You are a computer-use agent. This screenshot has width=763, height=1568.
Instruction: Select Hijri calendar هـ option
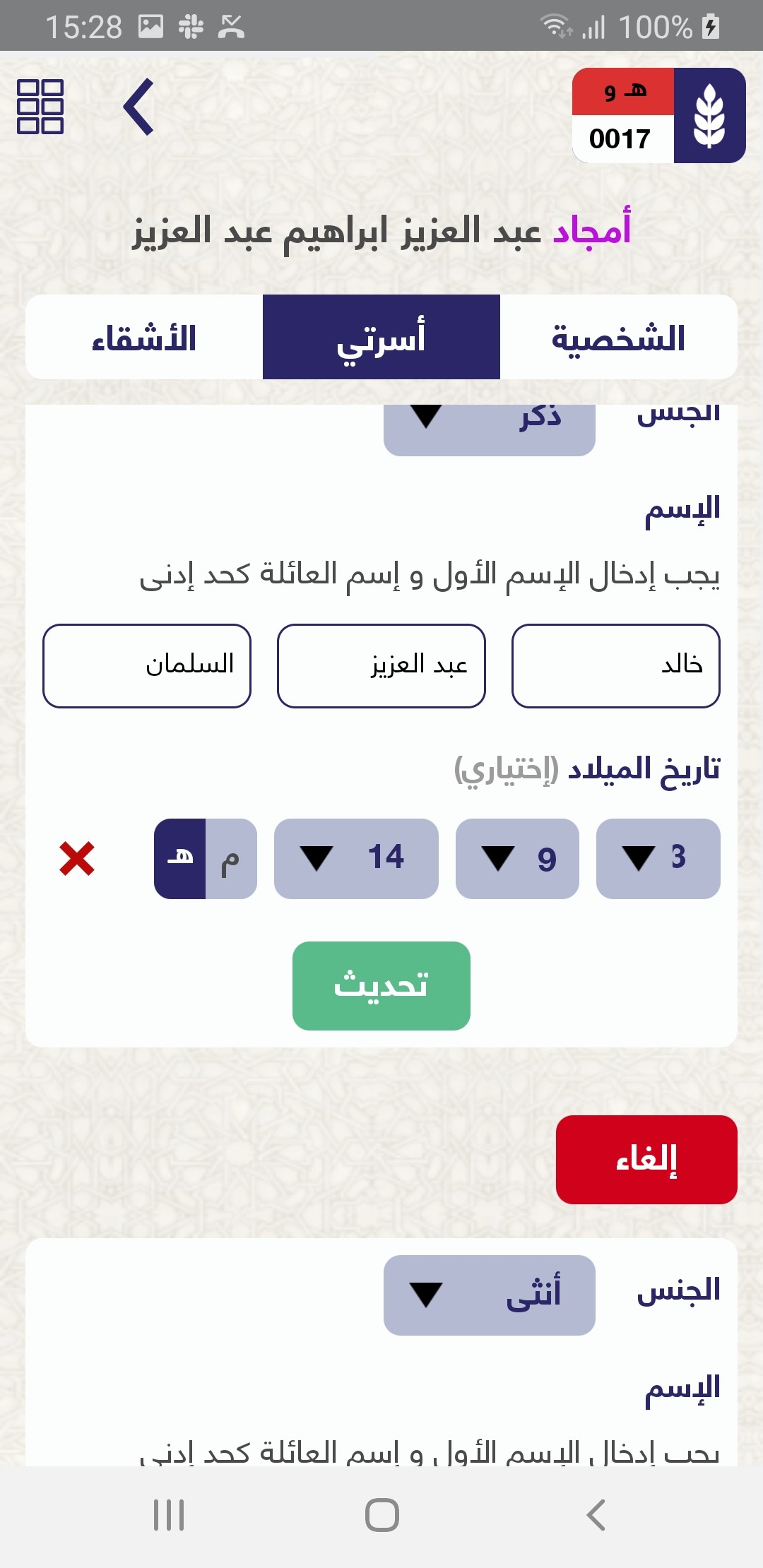pos(179,859)
